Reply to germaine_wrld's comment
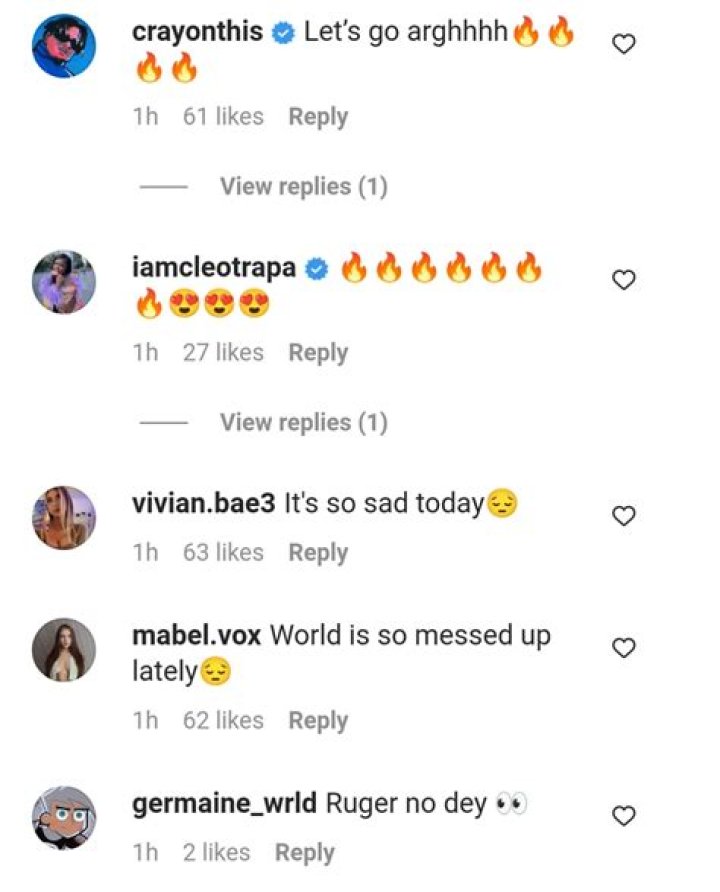The image size is (720, 892). click(305, 853)
